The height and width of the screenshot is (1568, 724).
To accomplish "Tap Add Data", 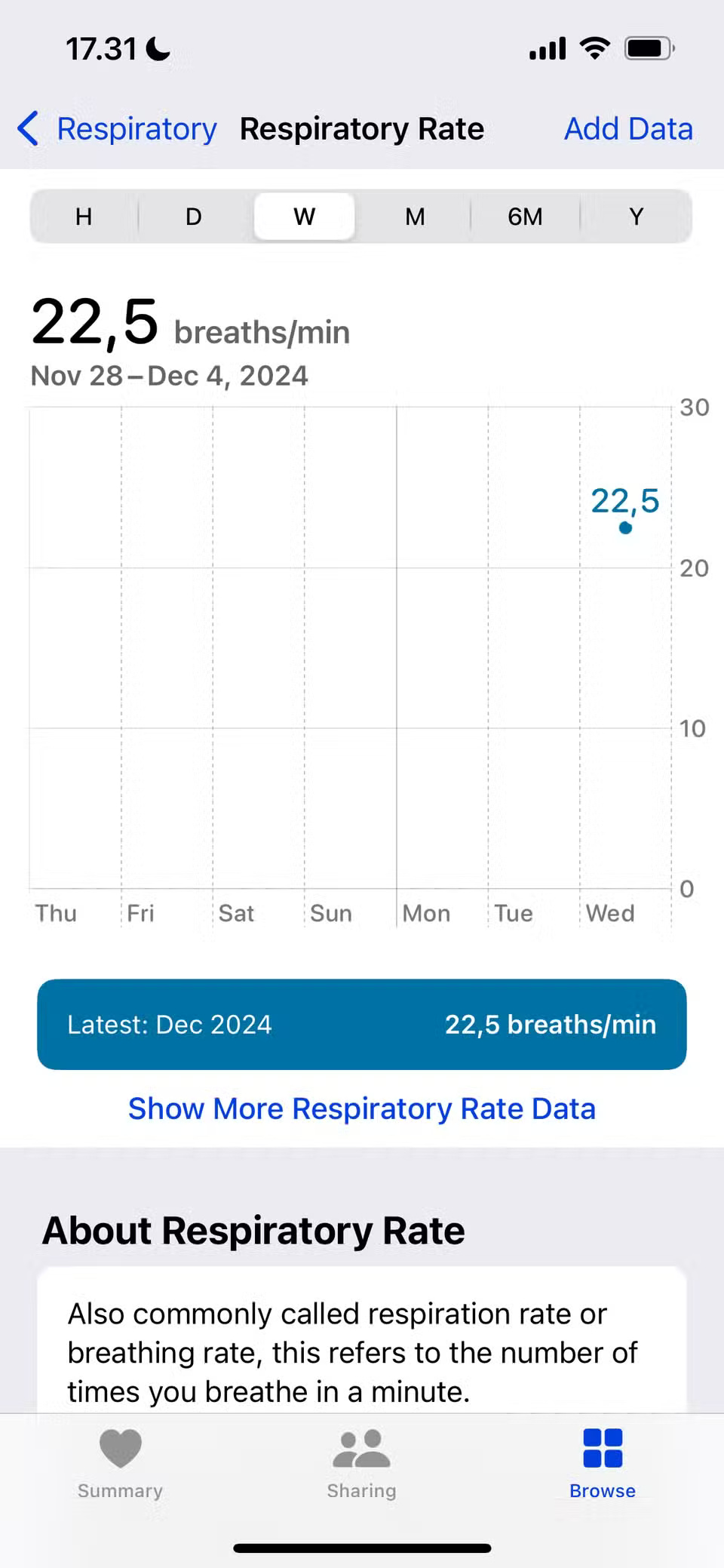I will pos(628,128).
